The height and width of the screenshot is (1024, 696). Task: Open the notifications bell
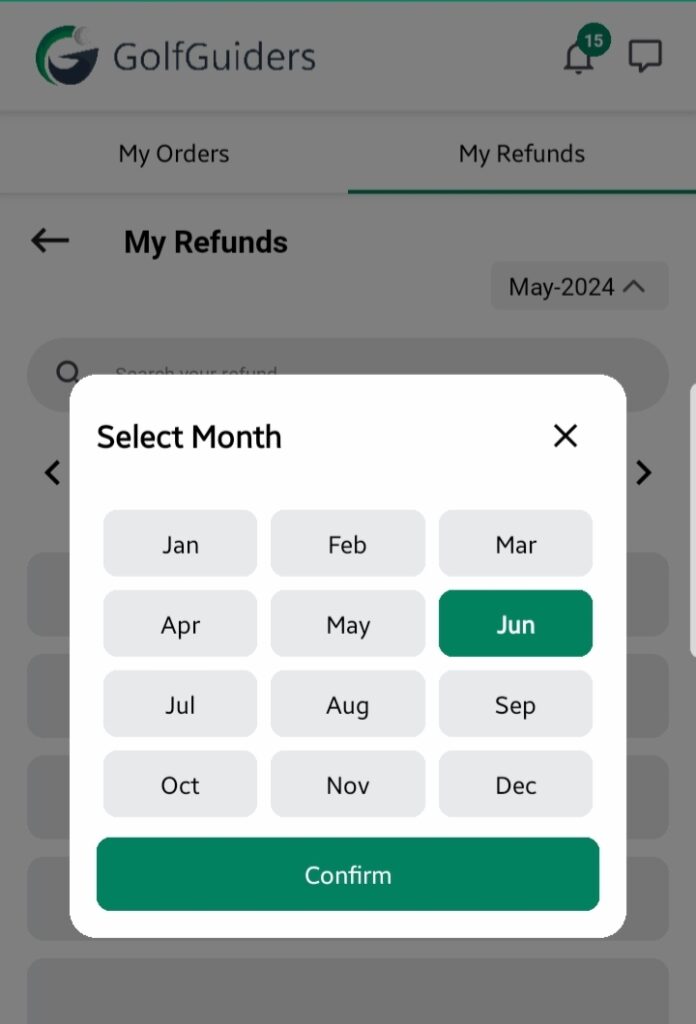point(580,57)
